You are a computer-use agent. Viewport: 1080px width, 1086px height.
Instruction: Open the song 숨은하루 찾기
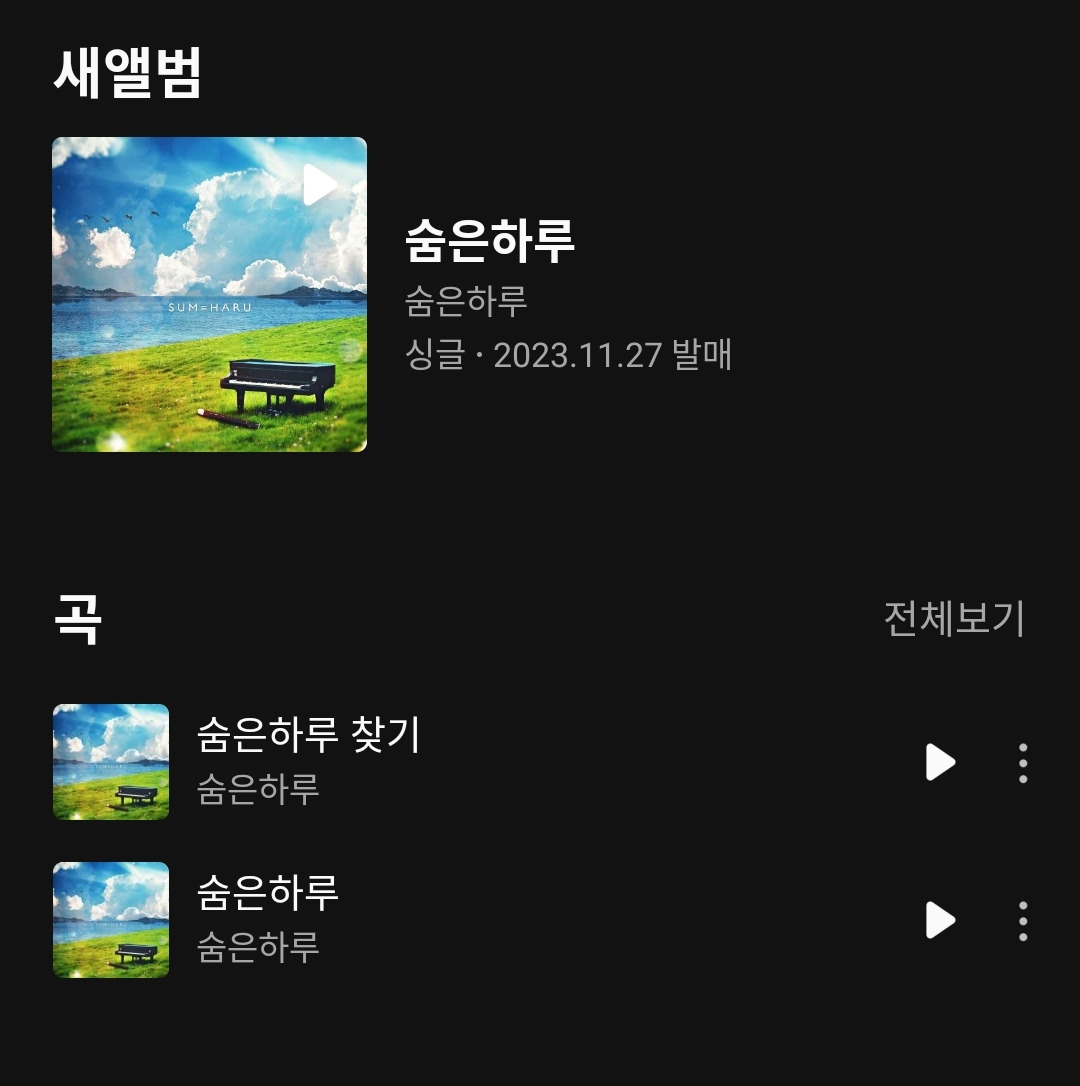308,736
